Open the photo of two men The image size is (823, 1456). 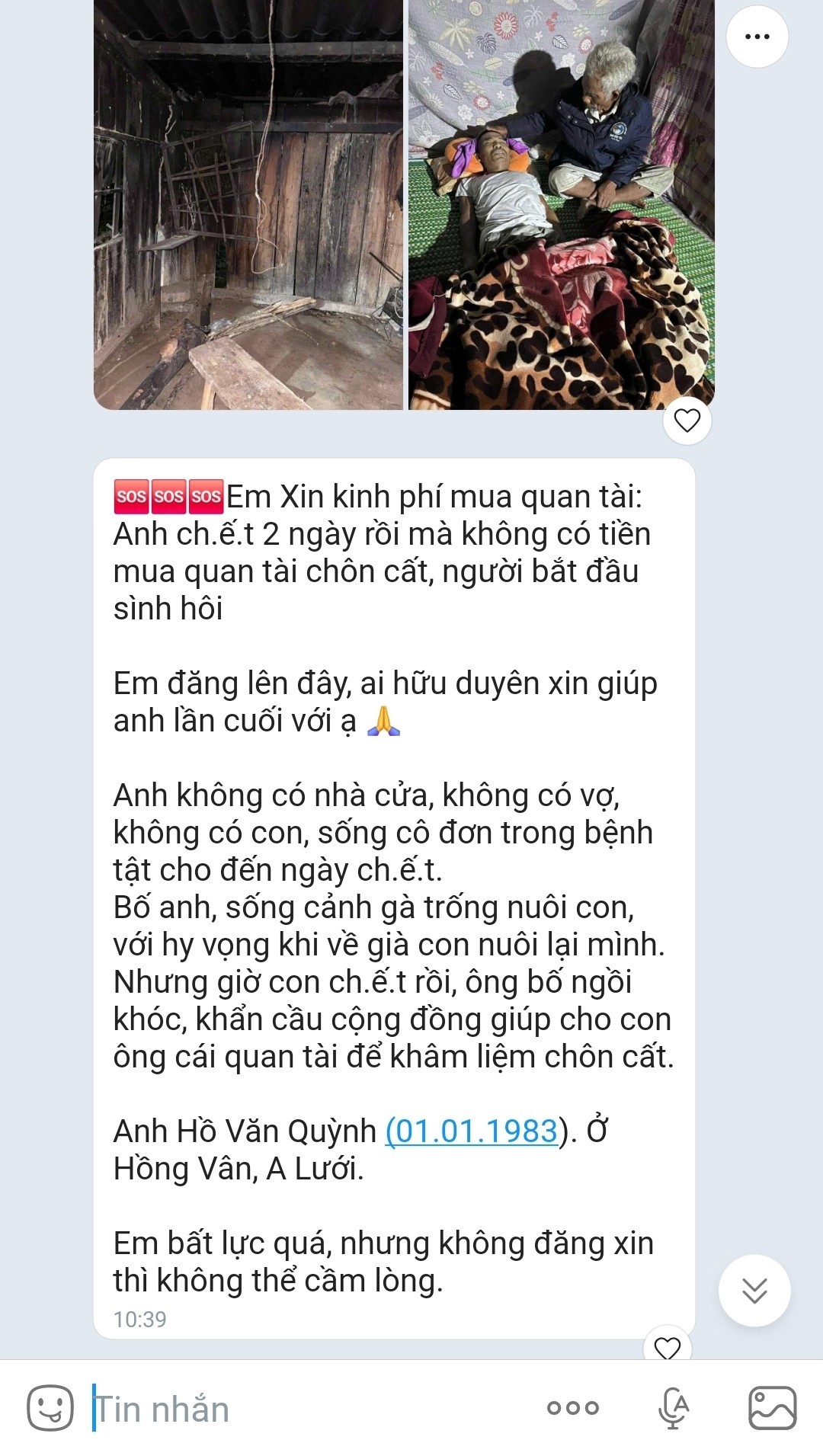coord(561,204)
